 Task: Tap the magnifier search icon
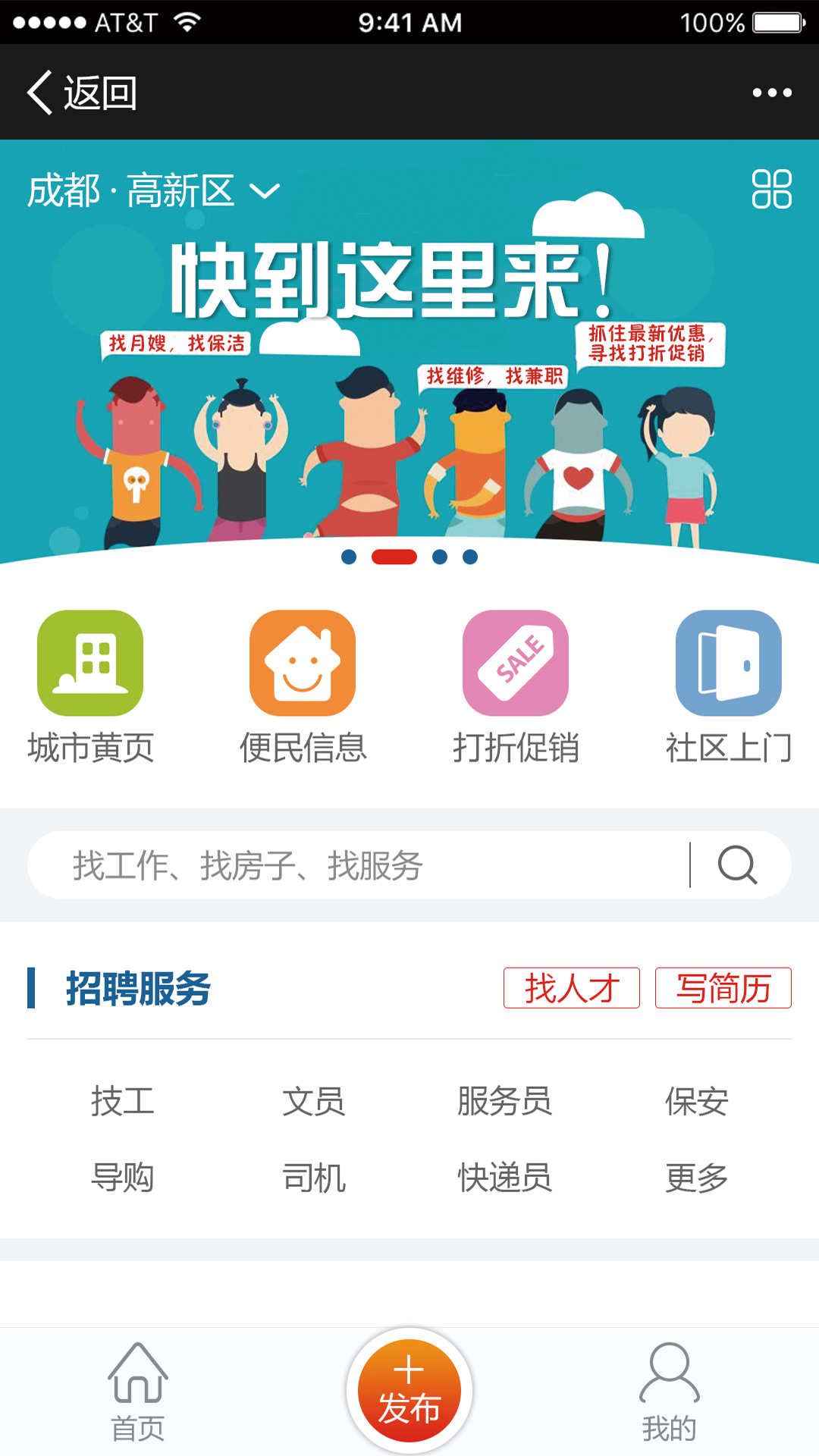click(x=737, y=865)
